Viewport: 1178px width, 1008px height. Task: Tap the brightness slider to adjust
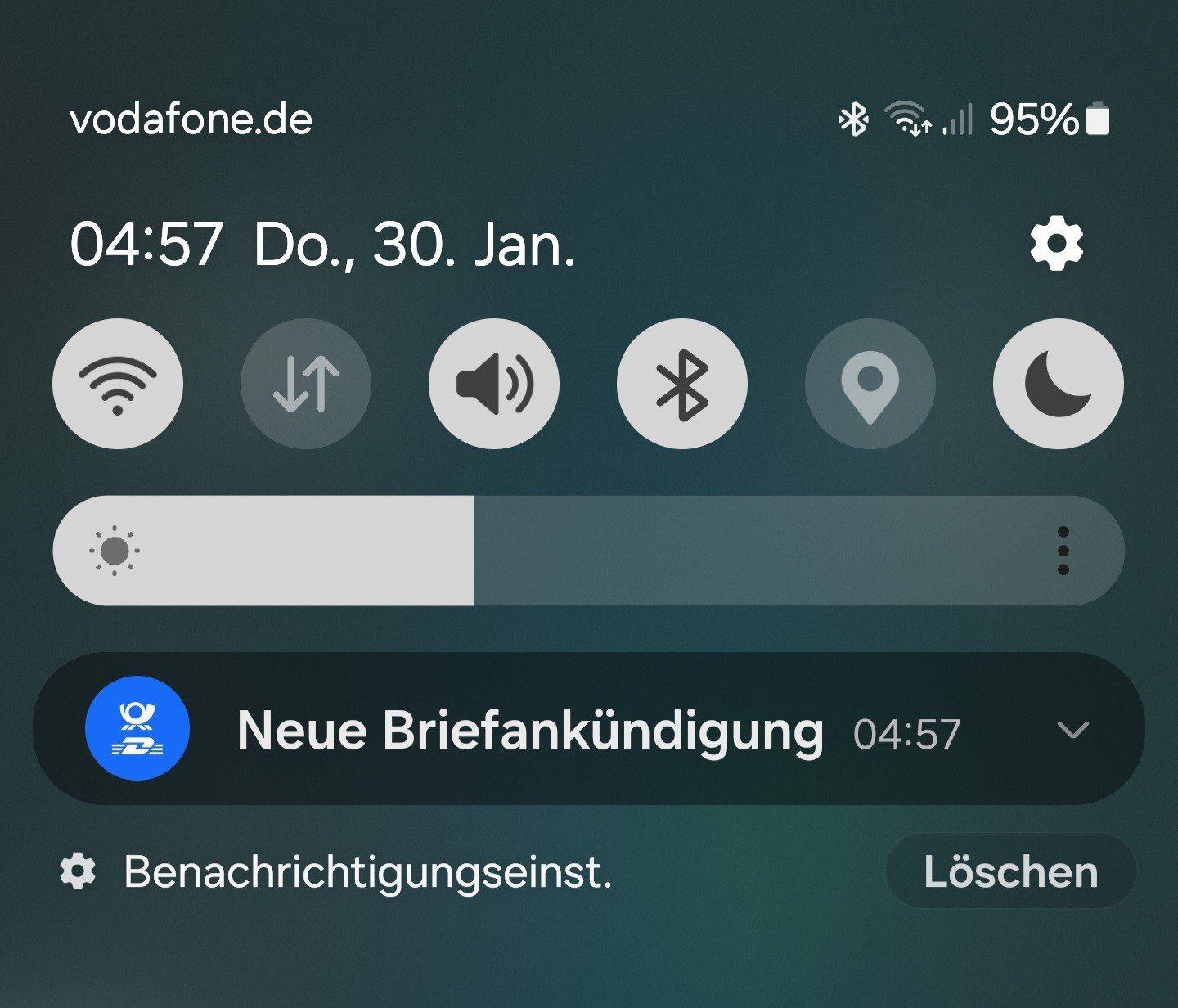573,551
